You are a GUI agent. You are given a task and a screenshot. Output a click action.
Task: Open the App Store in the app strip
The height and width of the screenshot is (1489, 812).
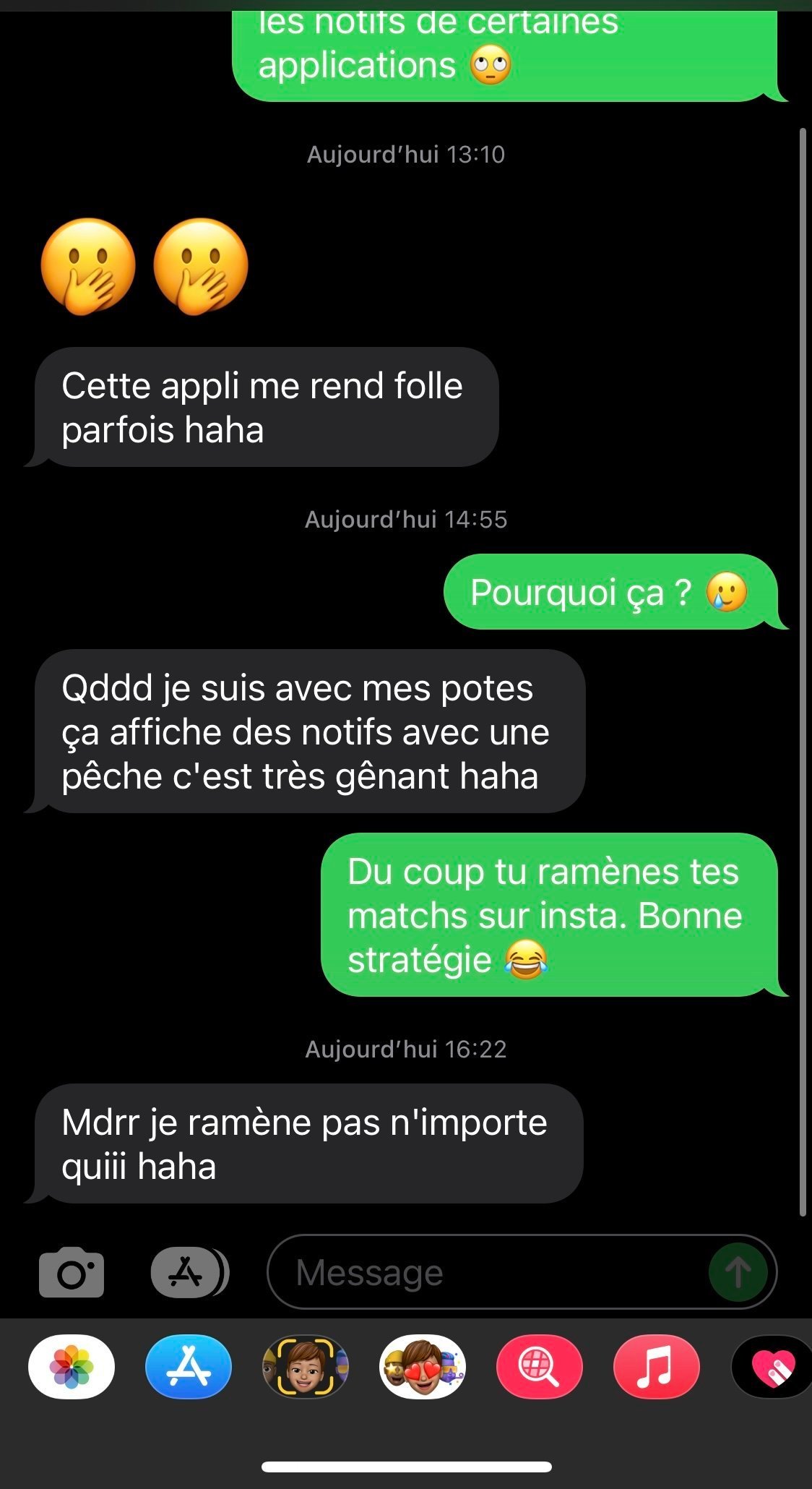pyautogui.click(x=189, y=1367)
